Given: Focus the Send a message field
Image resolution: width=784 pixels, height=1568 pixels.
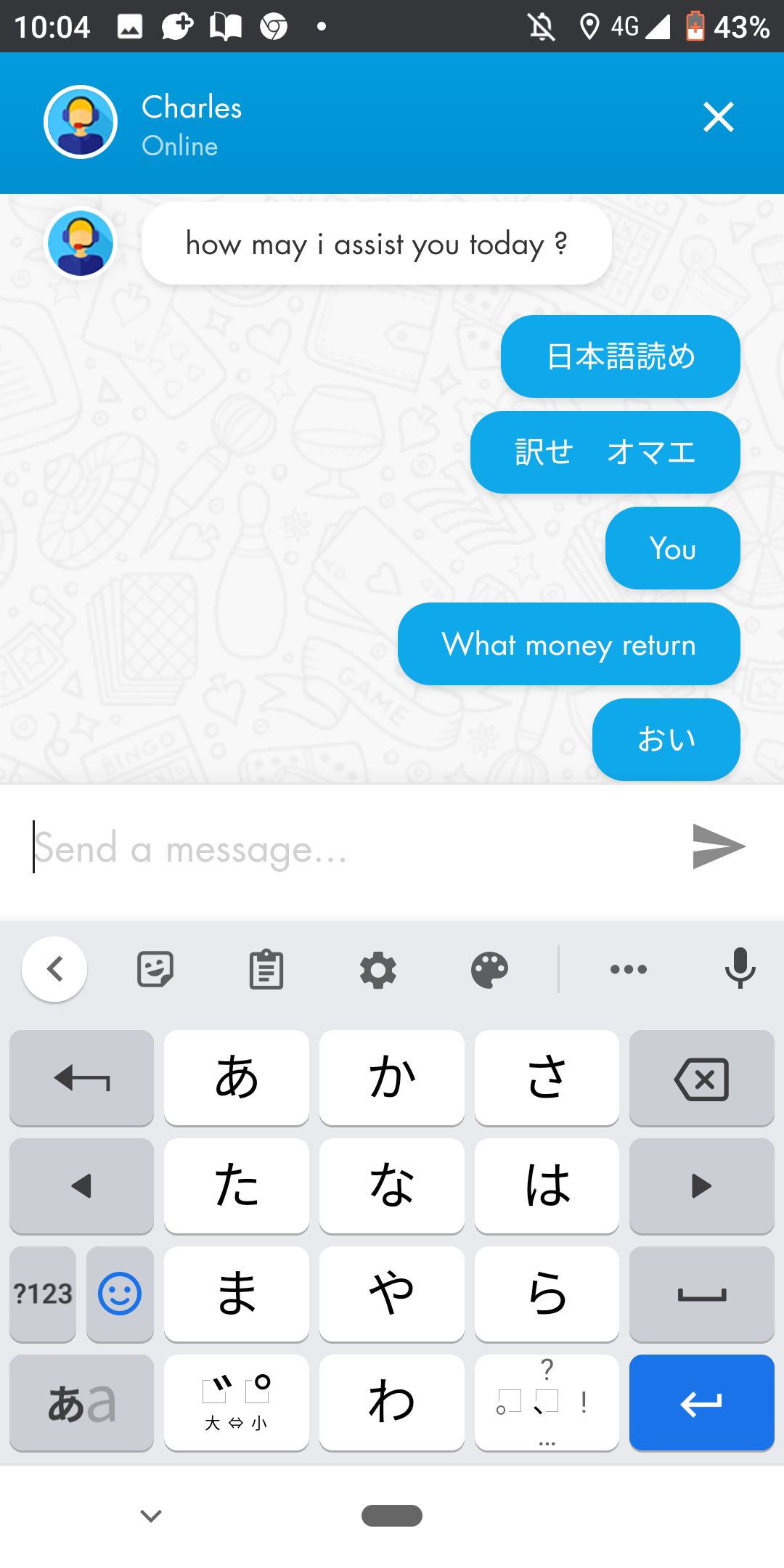Looking at the screenshot, I should click(348, 848).
